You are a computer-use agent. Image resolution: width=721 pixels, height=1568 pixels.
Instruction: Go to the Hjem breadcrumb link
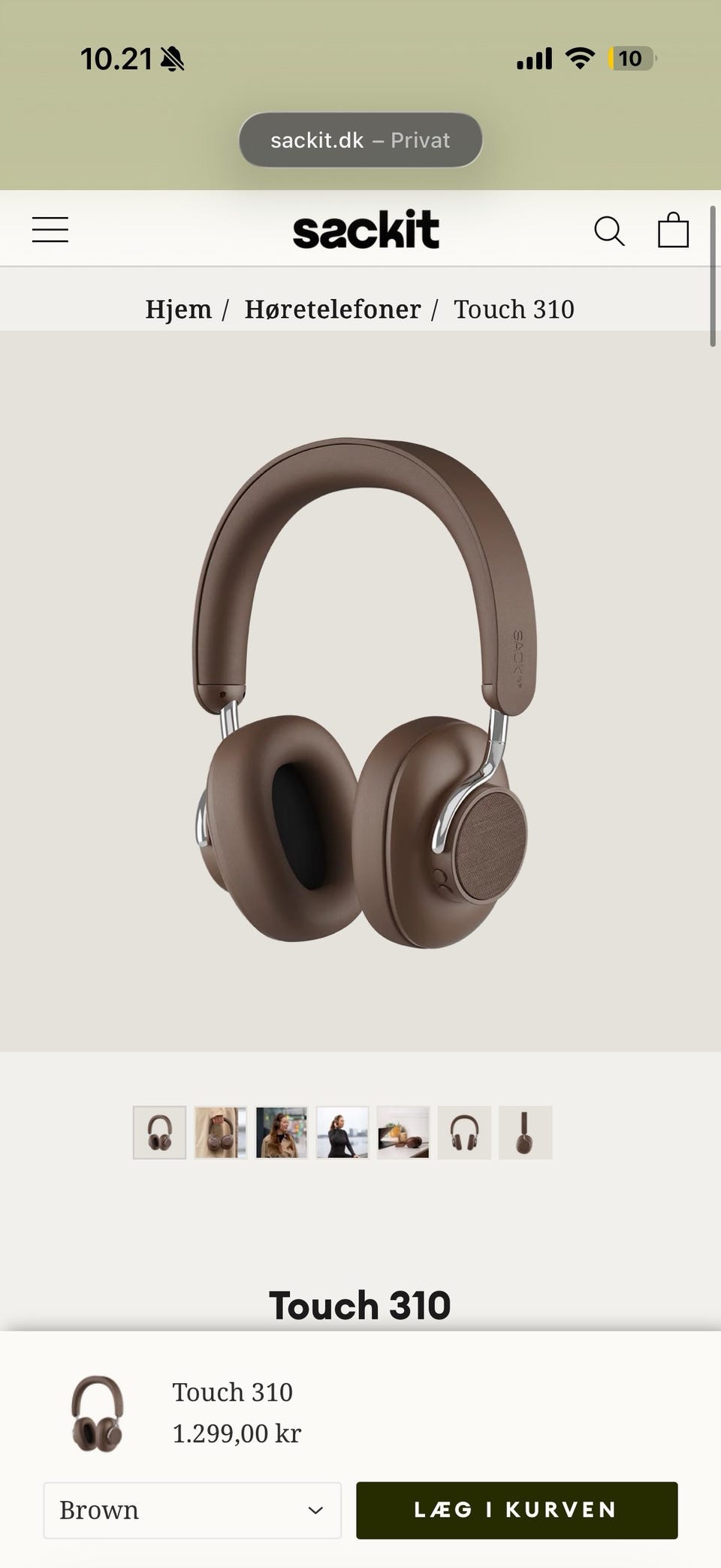179,310
